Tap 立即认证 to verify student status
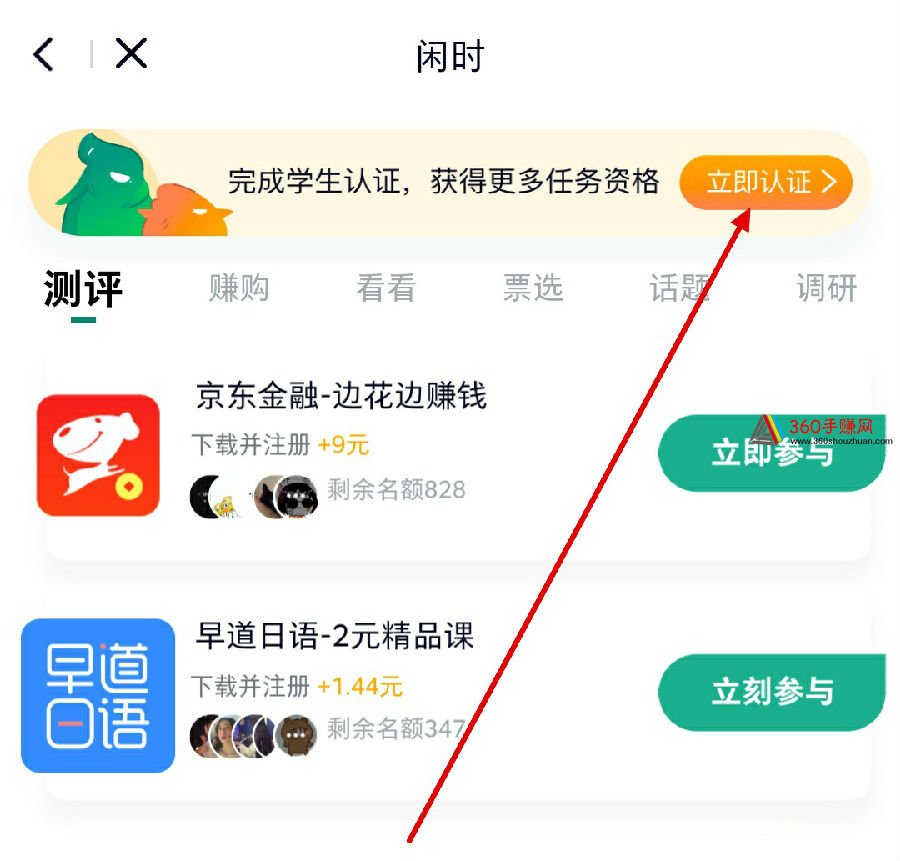 (766, 182)
